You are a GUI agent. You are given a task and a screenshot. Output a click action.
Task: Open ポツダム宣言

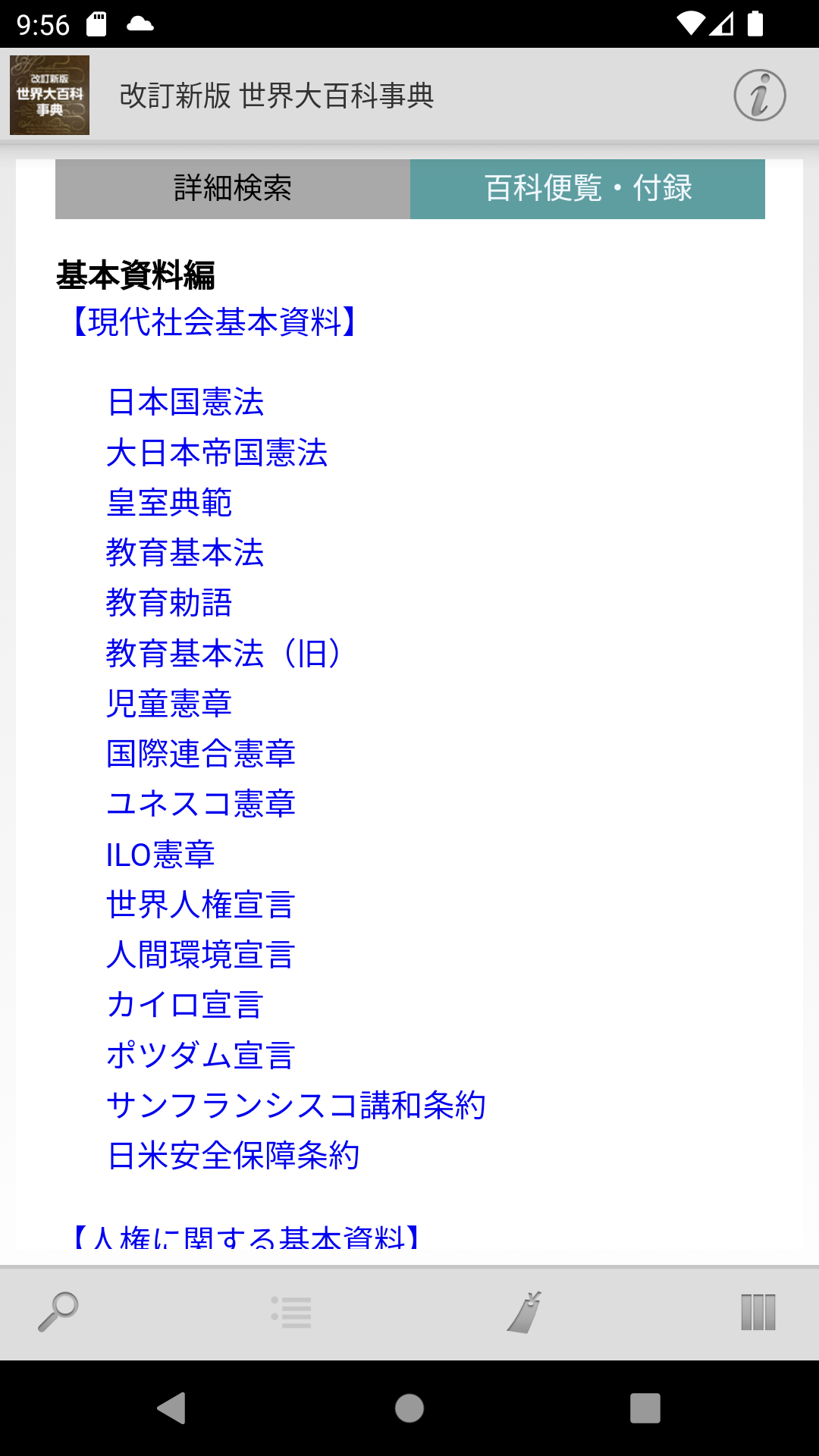[201, 1055]
